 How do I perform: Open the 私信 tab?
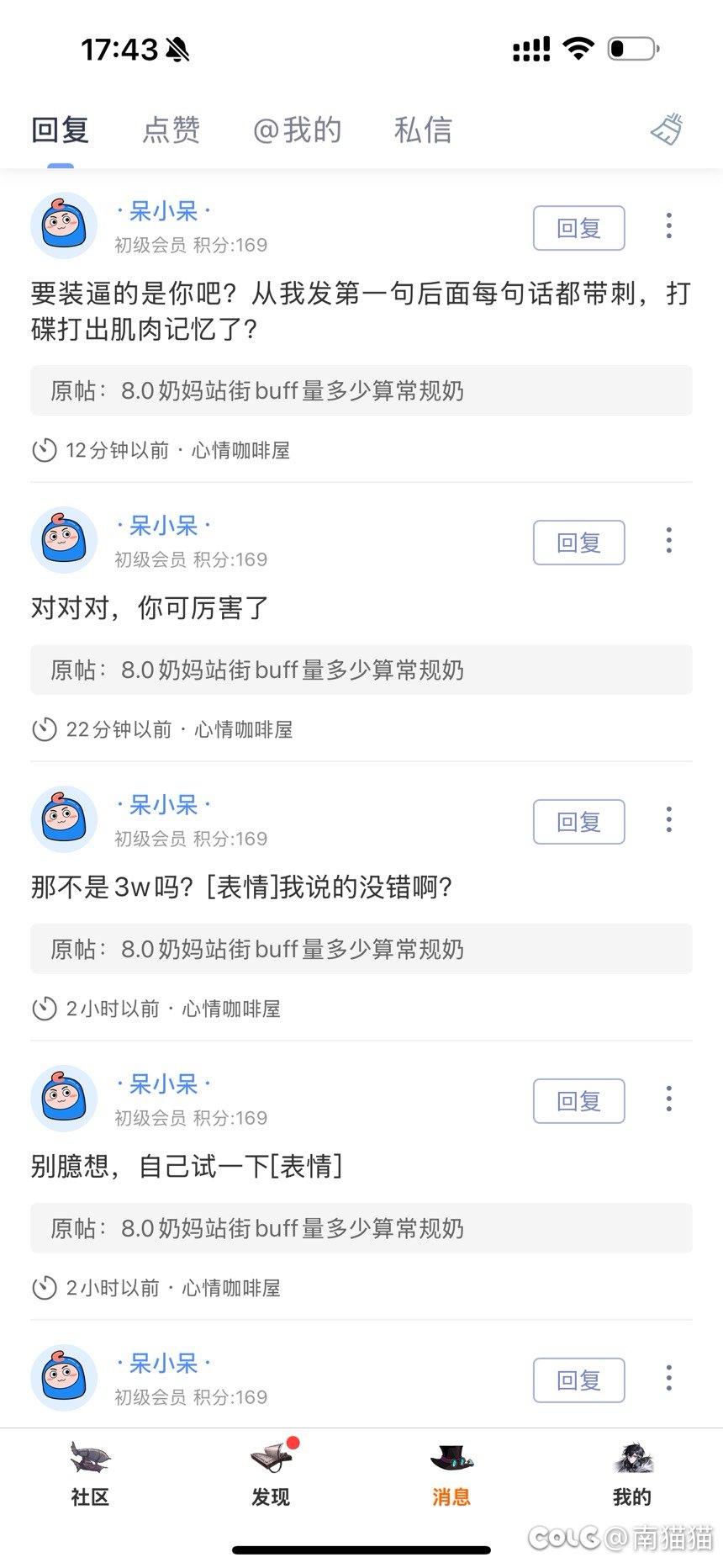click(x=423, y=130)
